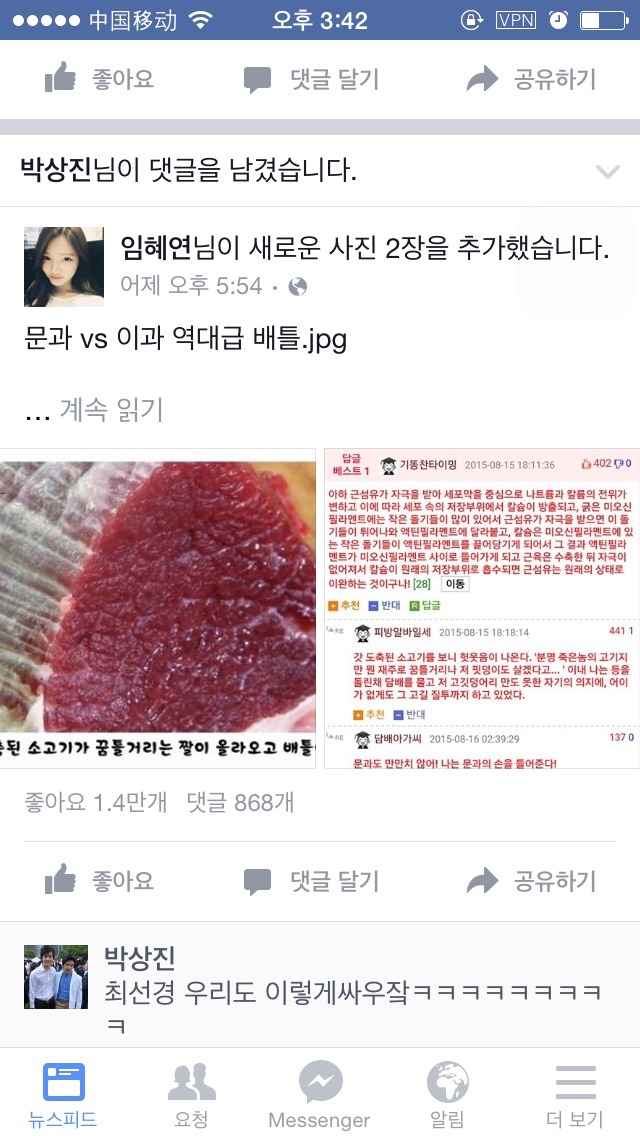Tap 댓글 달기 under 임혜연's post

tap(311, 880)
